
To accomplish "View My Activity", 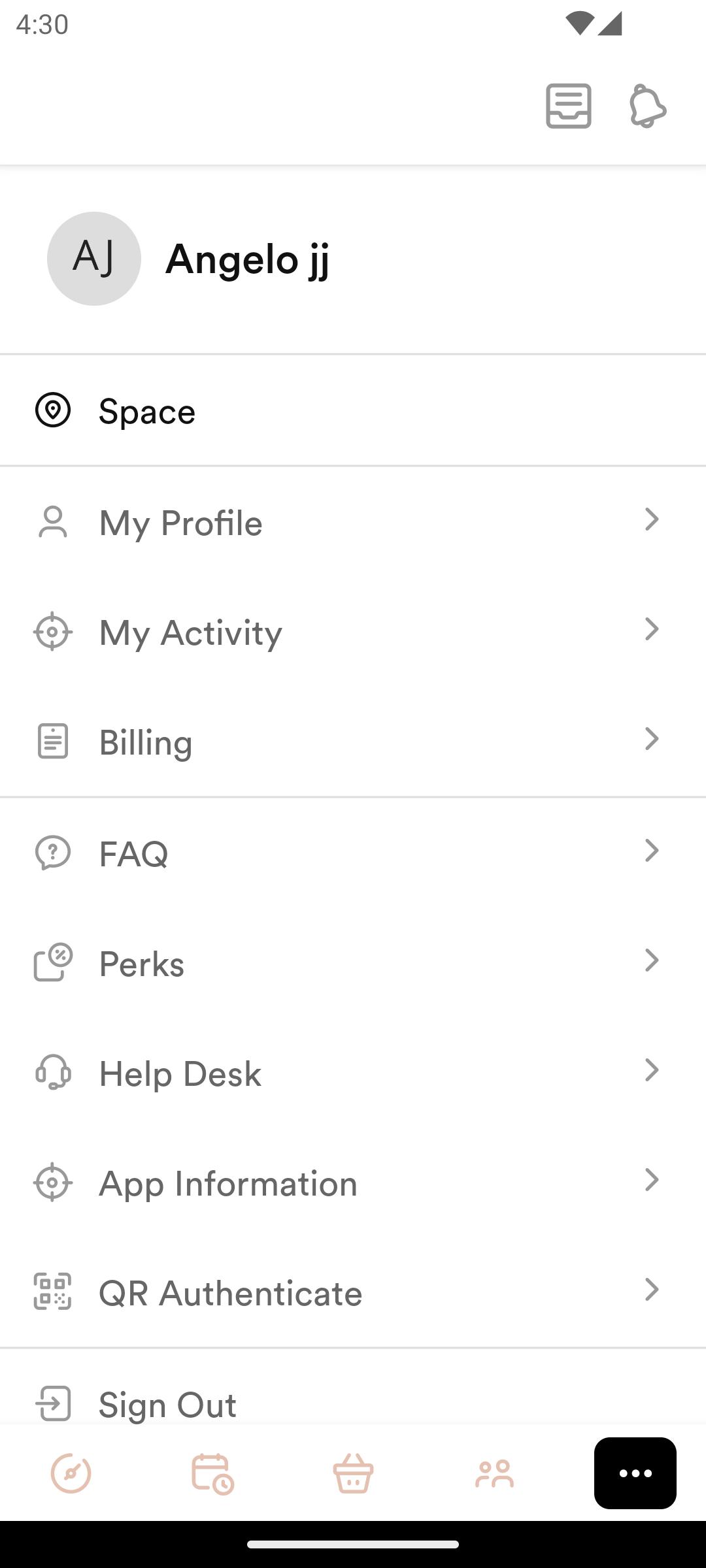I will pyautogui.click(x=353, y=632).
